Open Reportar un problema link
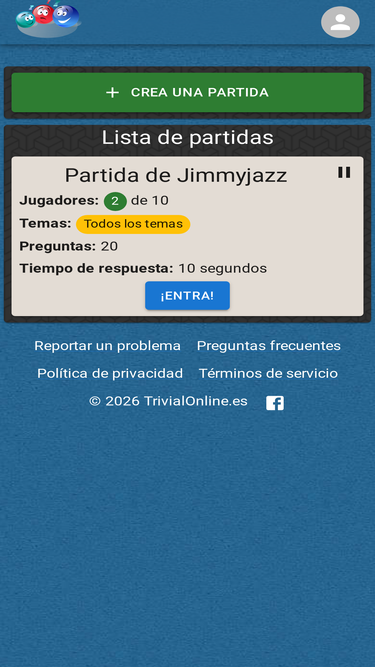 pyautogui.click(x=107, y=346)
